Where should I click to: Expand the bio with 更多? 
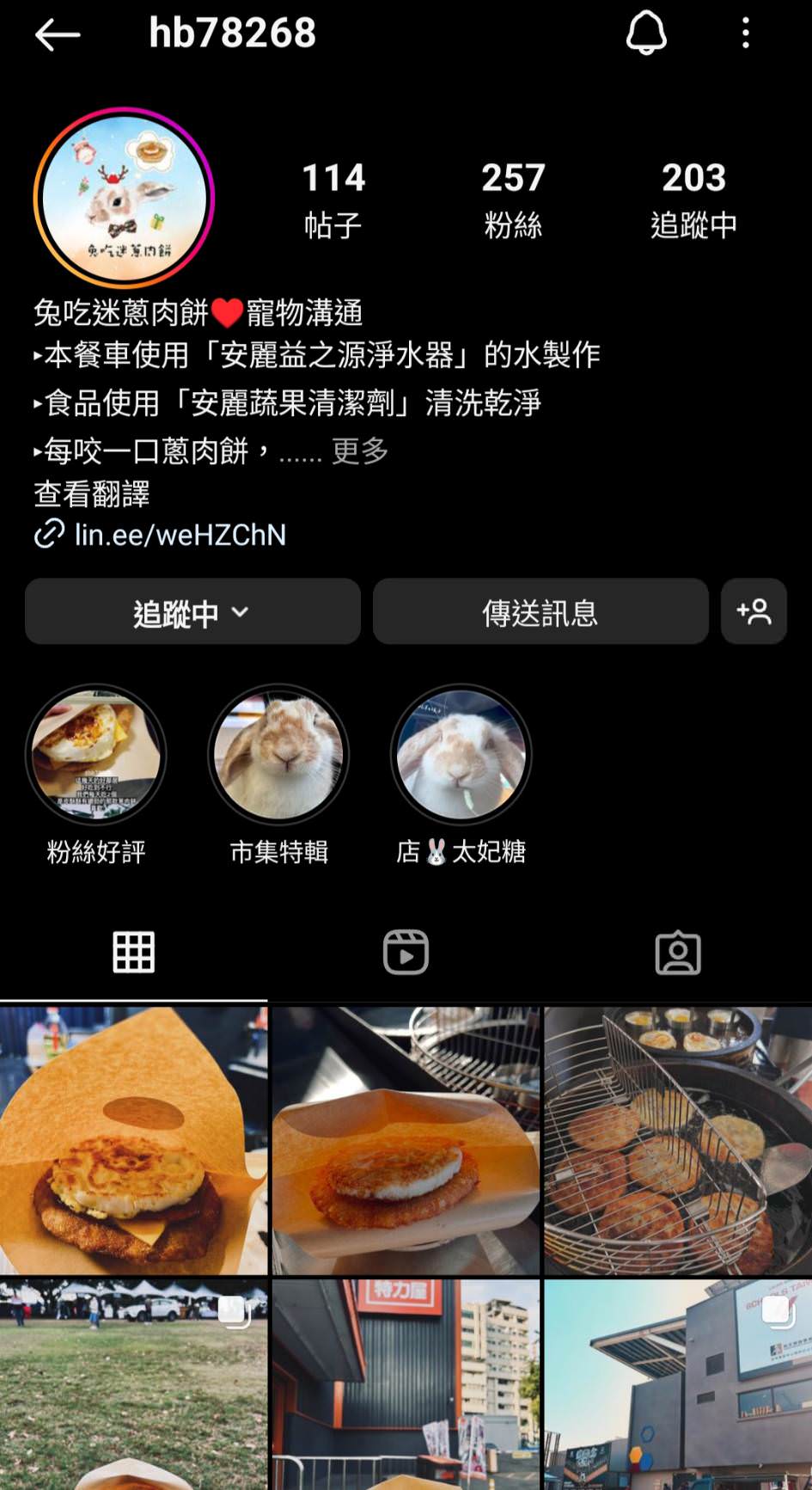point(360,451)
